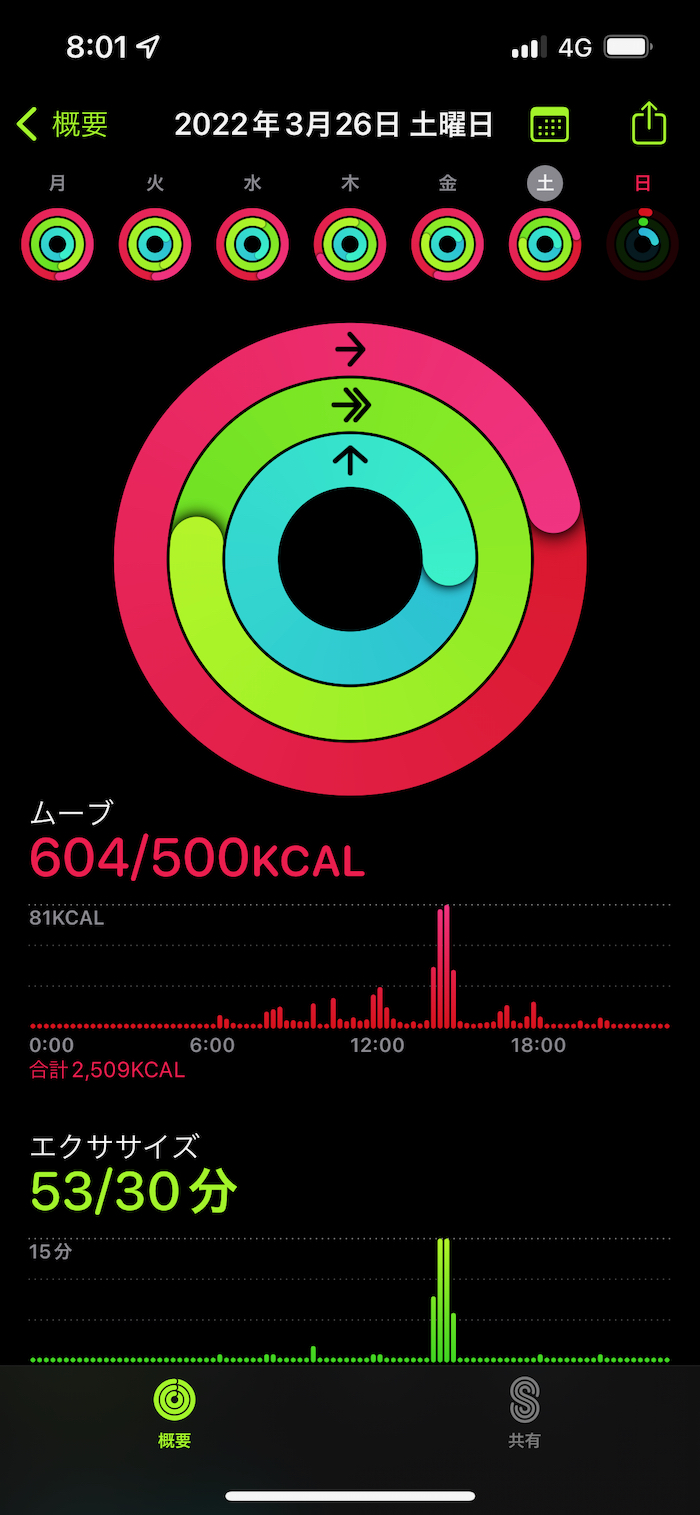Select Saturday (土) activity rings
Image resolution: width=700 pixels, height=1515 pixels.
(545, 244)
